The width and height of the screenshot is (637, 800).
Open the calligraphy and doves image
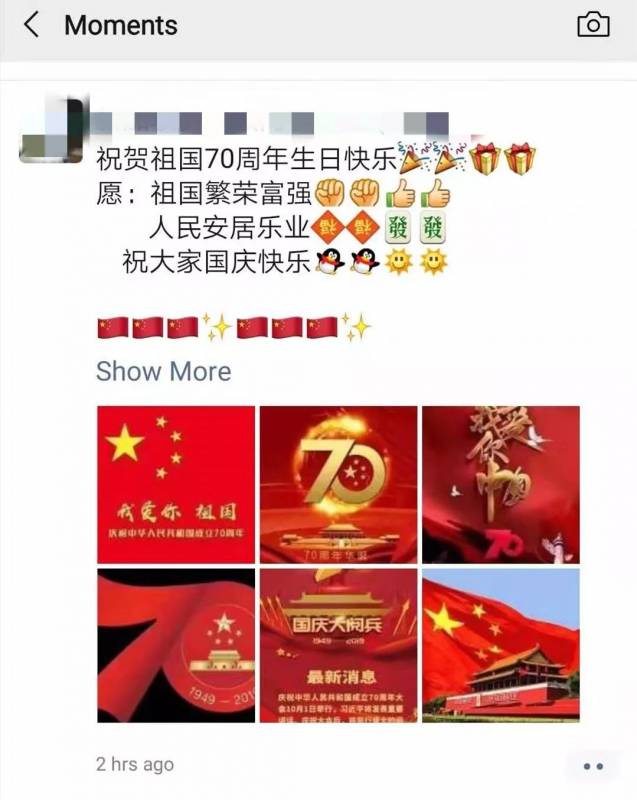501,484
